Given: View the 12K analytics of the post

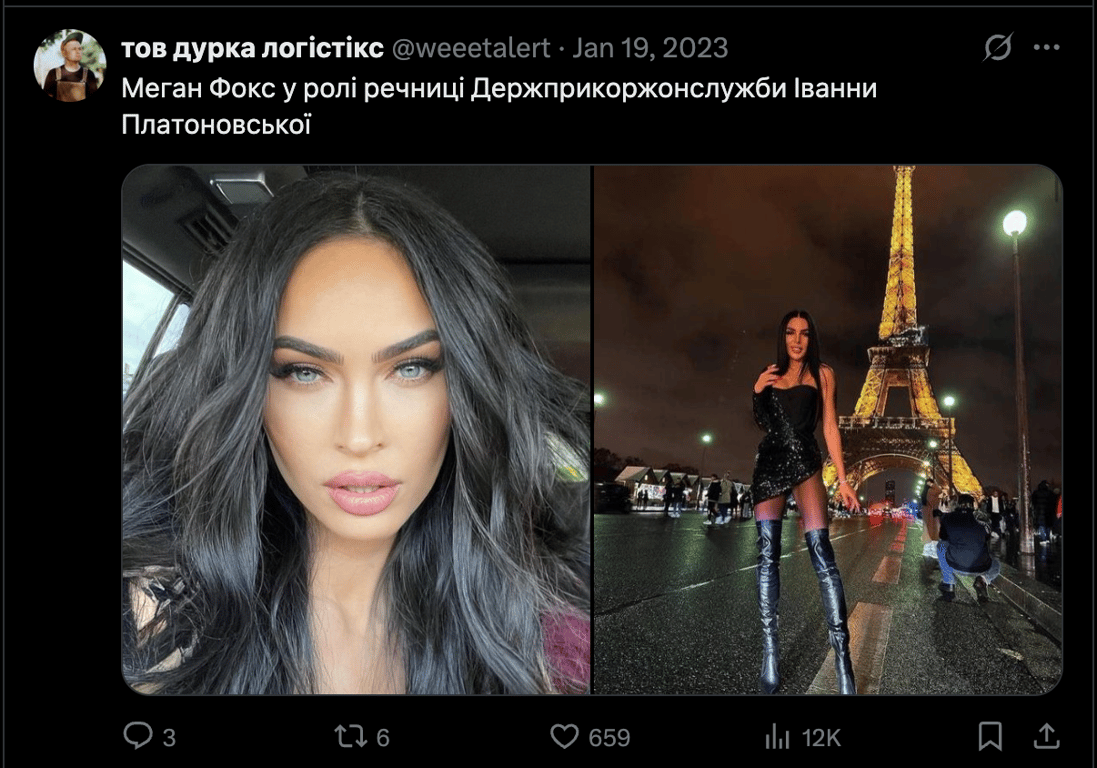Looking at the screenshot, I should point(777,737).
